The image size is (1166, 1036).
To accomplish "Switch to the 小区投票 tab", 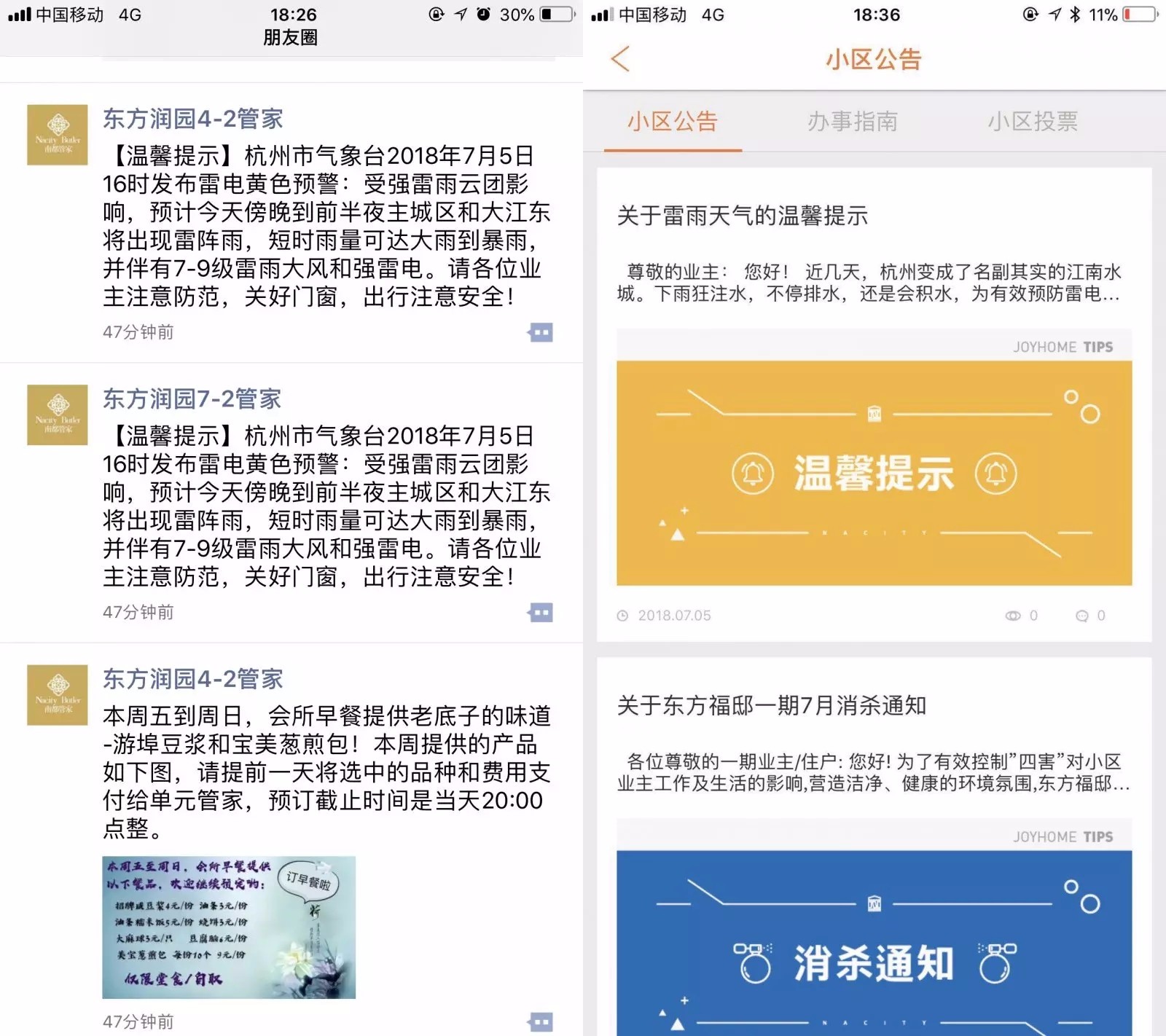I will click(x=1032, y=121).
